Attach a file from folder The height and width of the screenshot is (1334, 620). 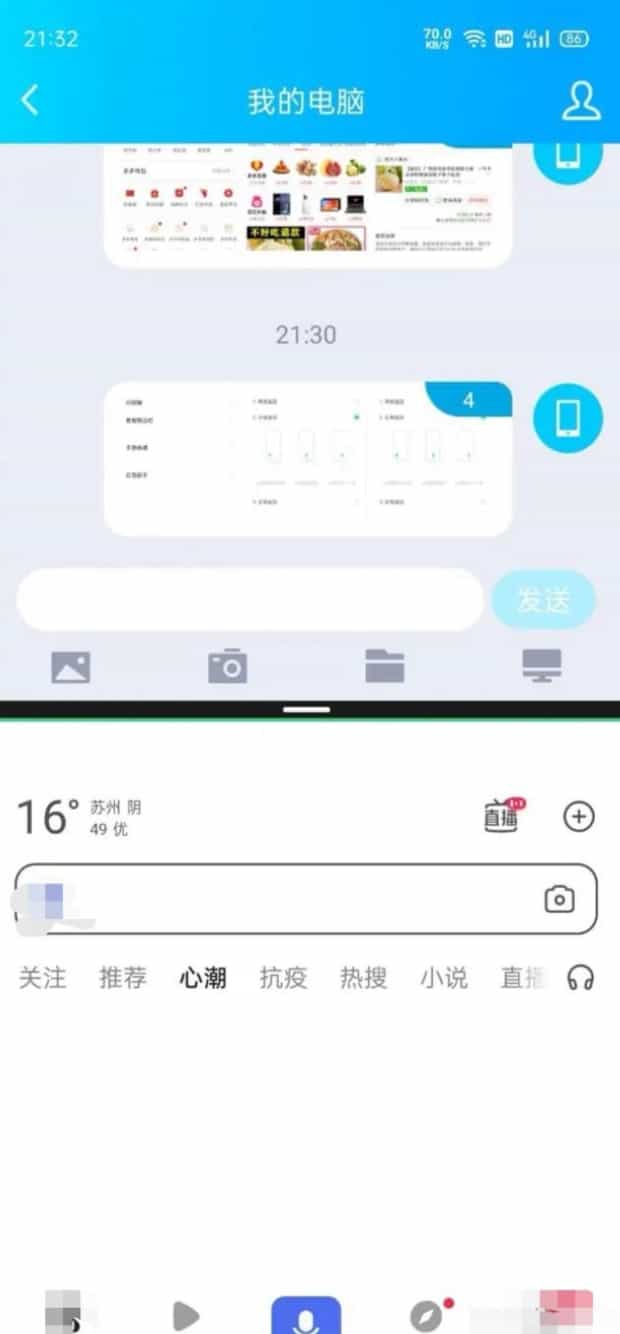(385, 666)
